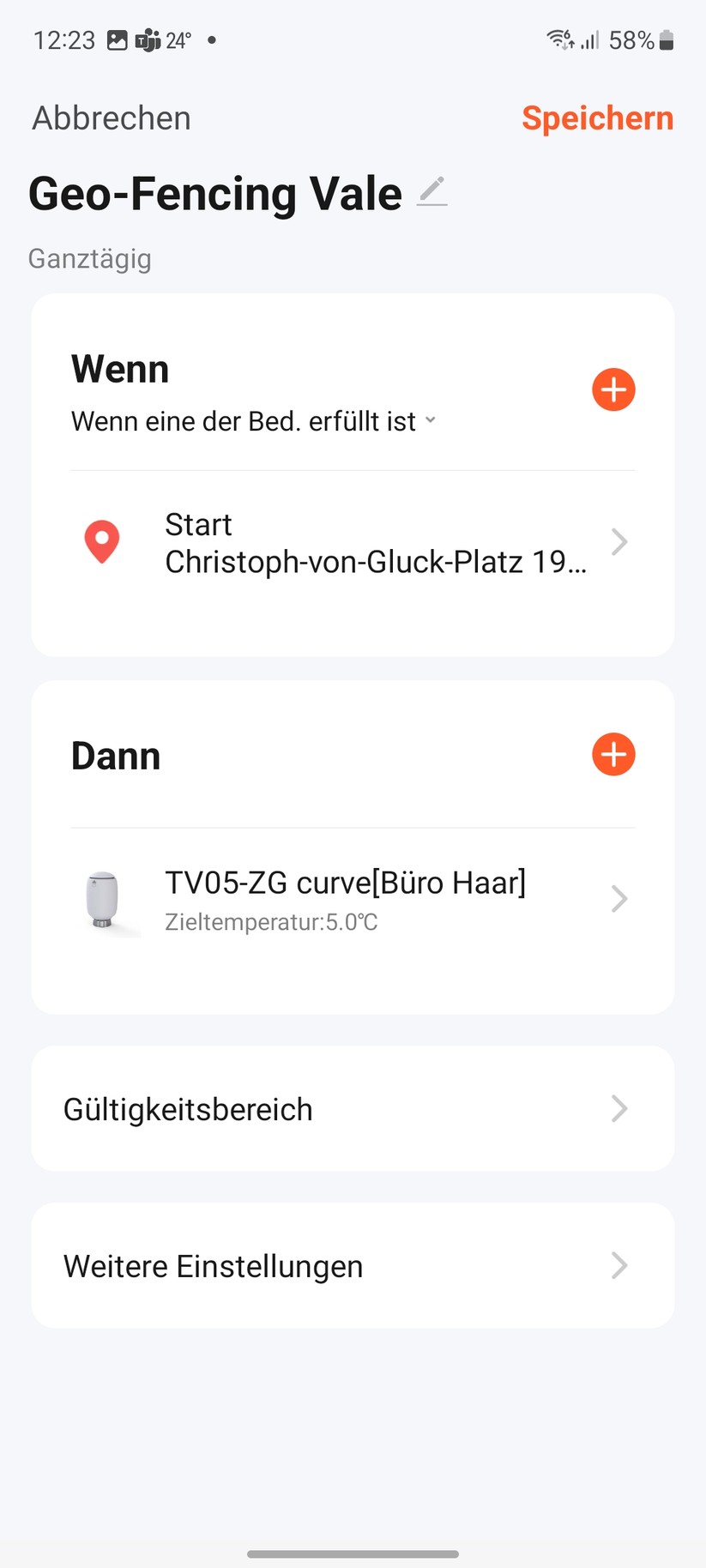The height and width of the screenshot is (1568, 706).
Task: Click the red location pin icon beside Start
Action: [x=102, y=541]
